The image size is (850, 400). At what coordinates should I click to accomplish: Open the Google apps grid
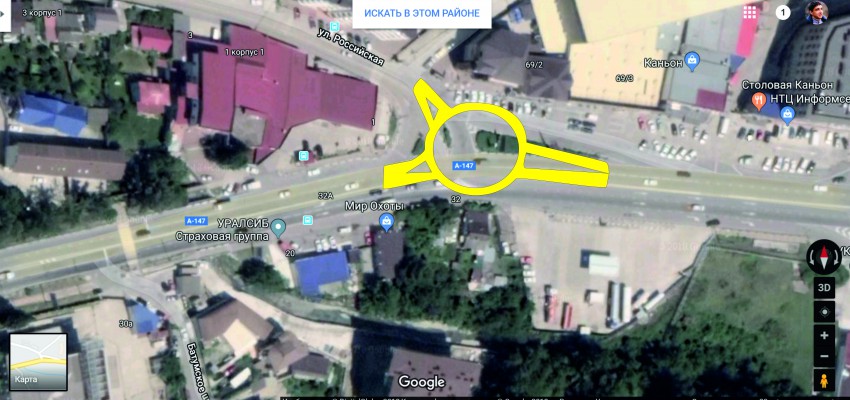[x=750, y=11]
